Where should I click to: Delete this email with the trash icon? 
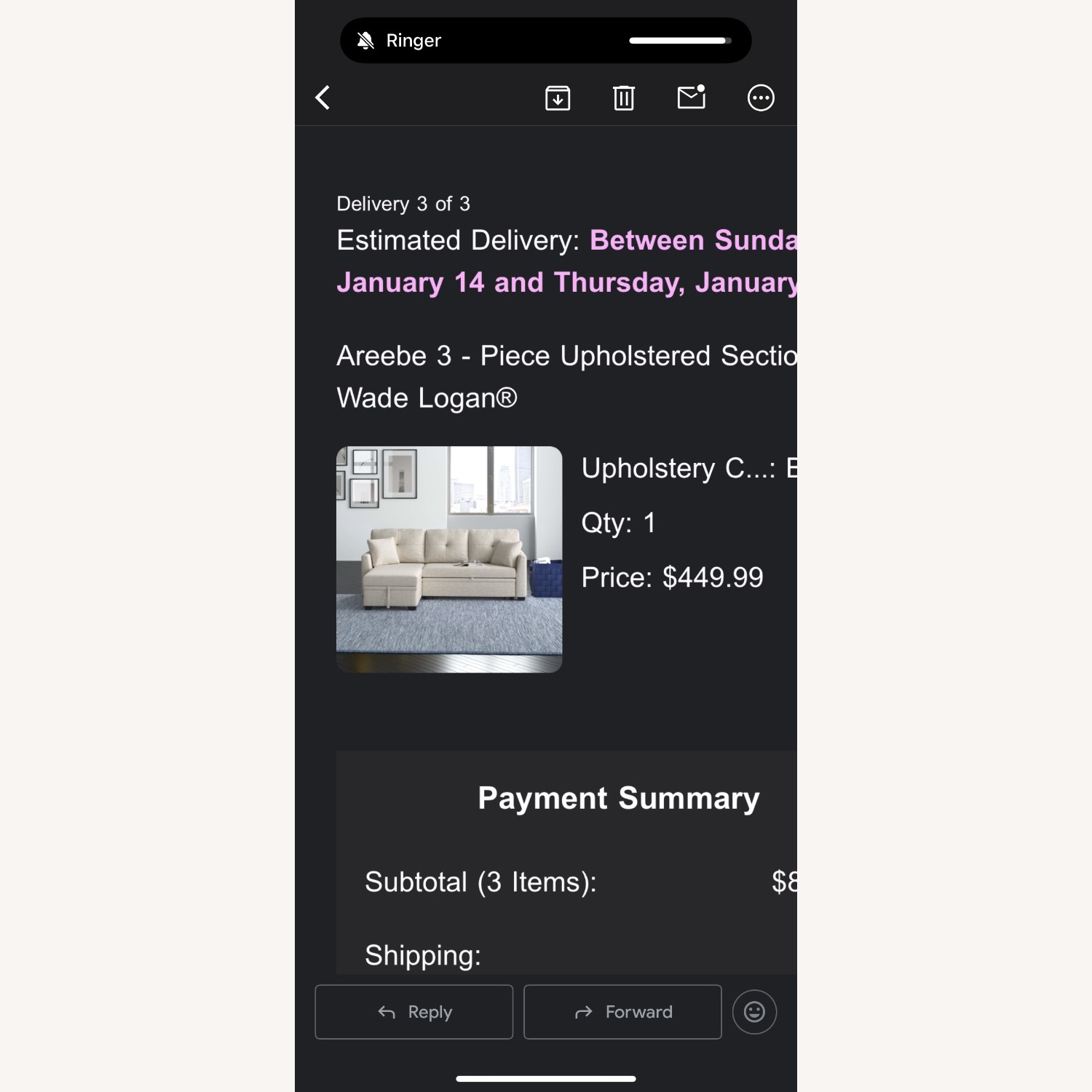point(624,98)
